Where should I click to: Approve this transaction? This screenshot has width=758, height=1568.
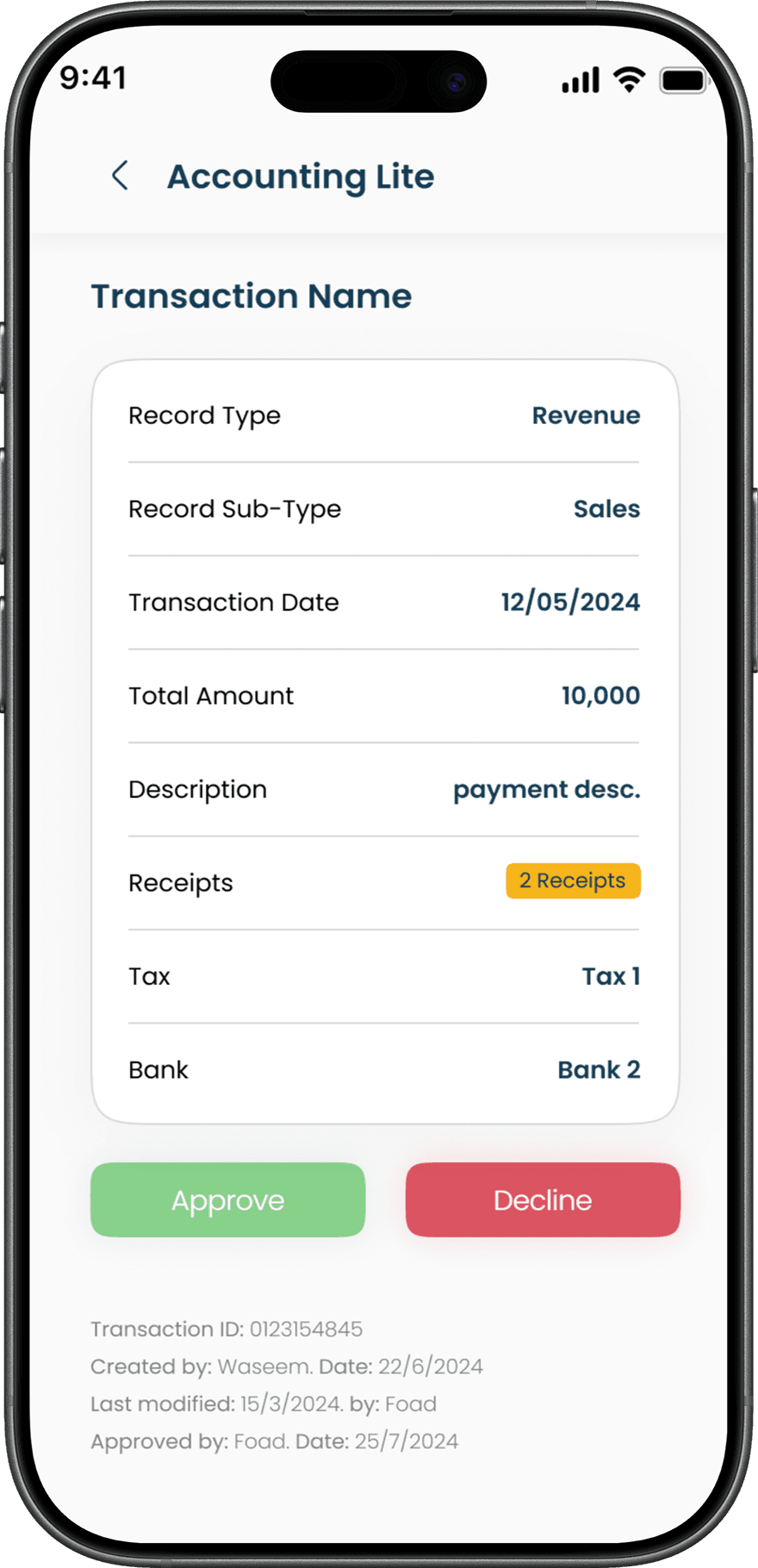228,1200
